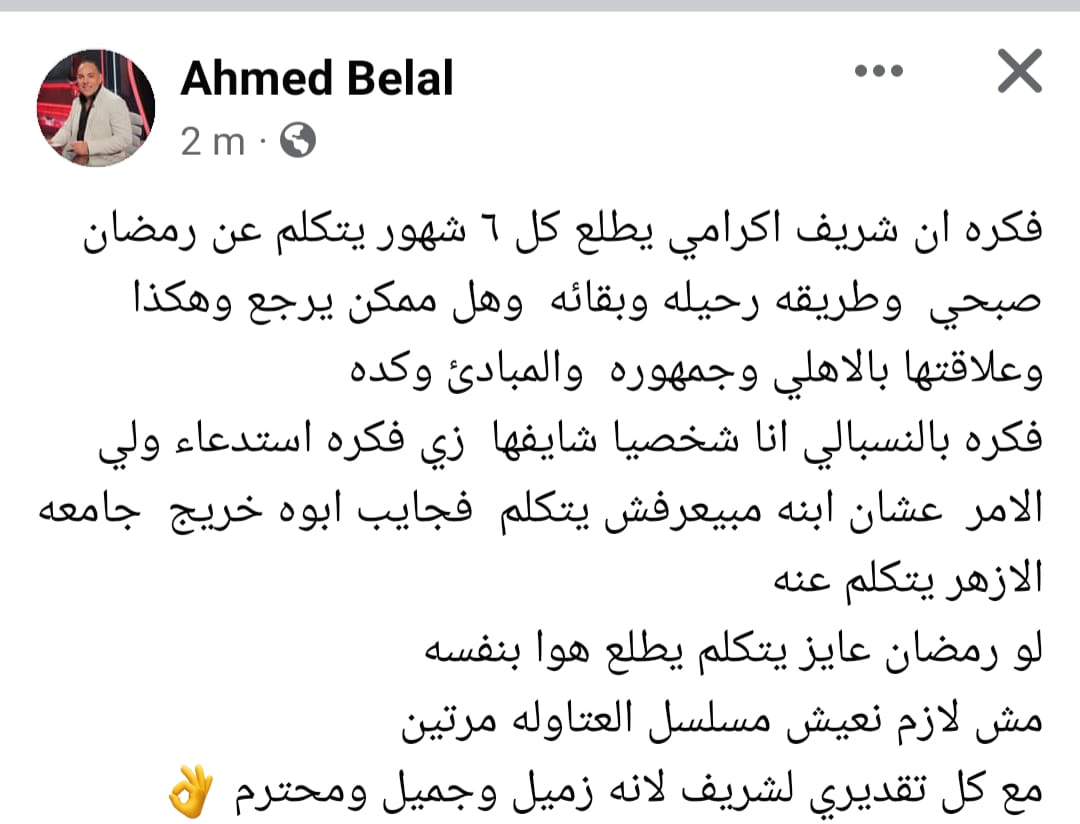Dismiss the post with the X button
Image resolution: width=1080 pixels, height=824 pixels.
point(1020,72)
